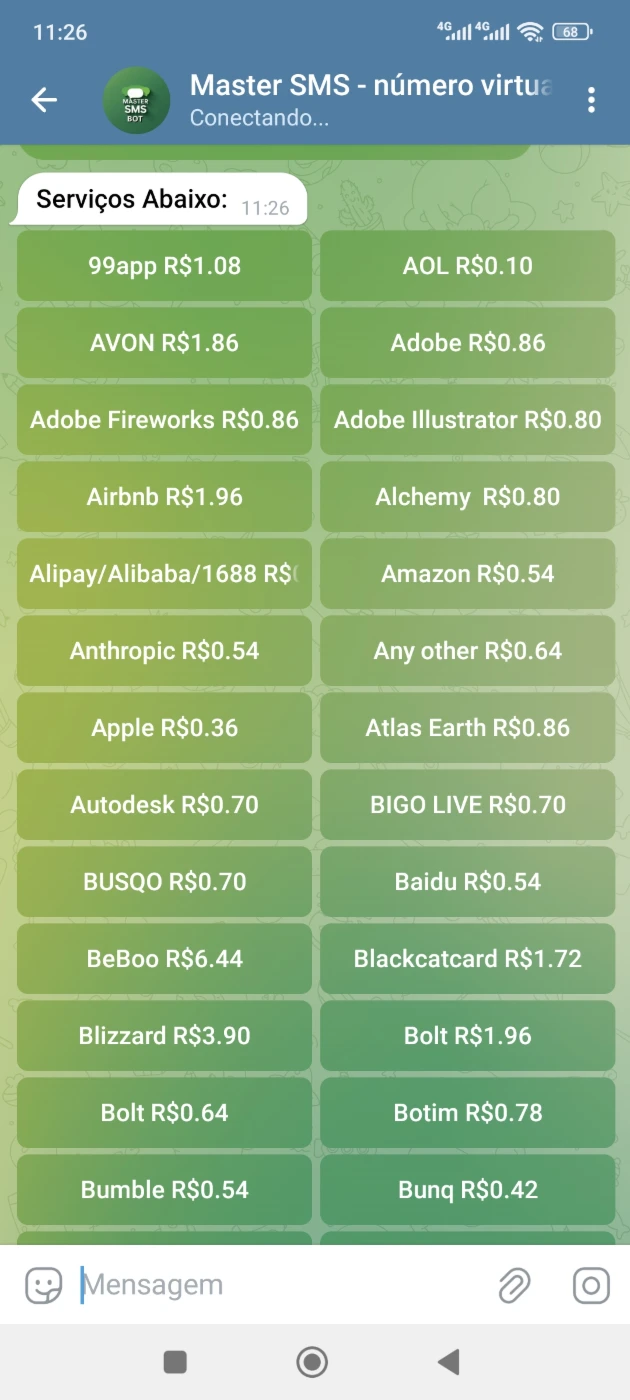Tap the Amazon R$0.54 button

467,574
